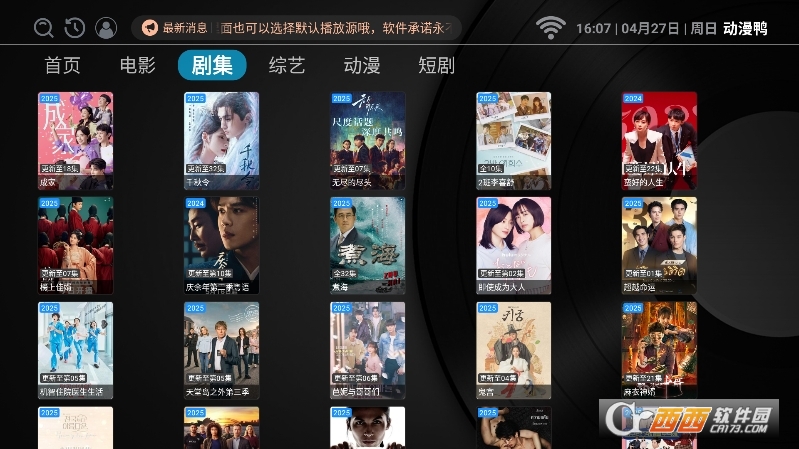Open watch history clock icon
799x449 pixels.
point(74,28)
